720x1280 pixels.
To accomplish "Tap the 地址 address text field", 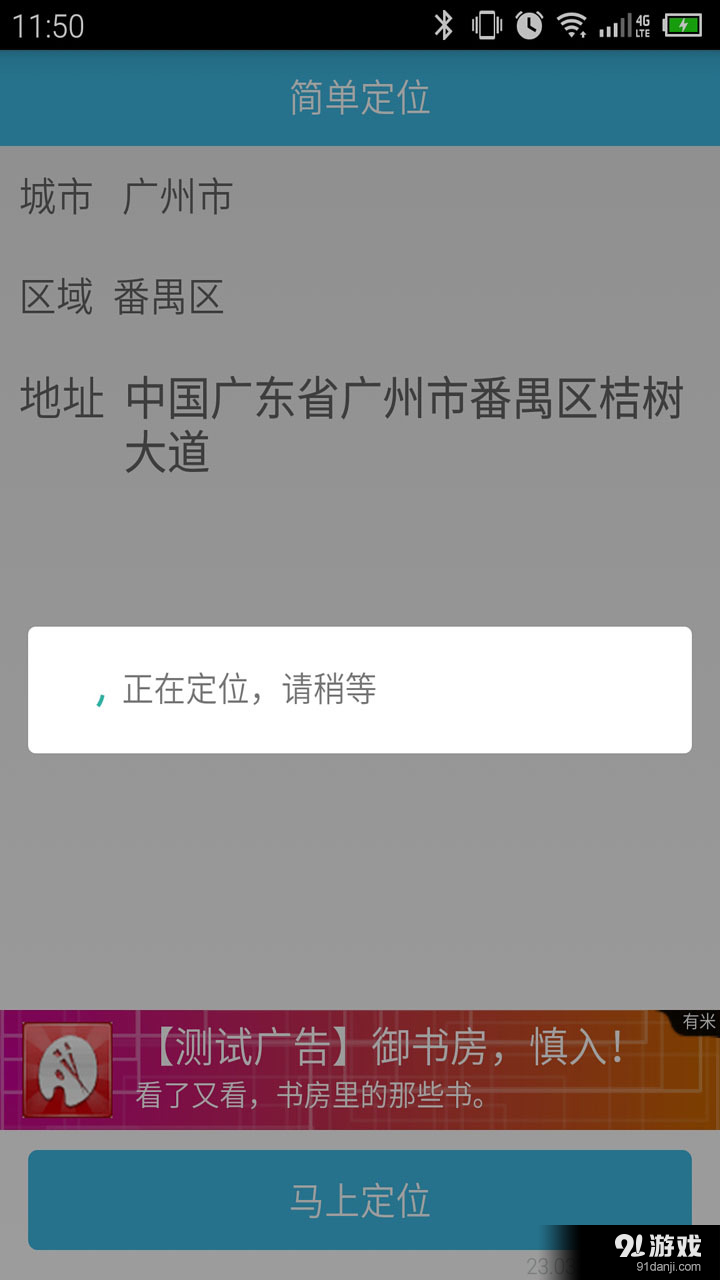I will click(350, 420).
